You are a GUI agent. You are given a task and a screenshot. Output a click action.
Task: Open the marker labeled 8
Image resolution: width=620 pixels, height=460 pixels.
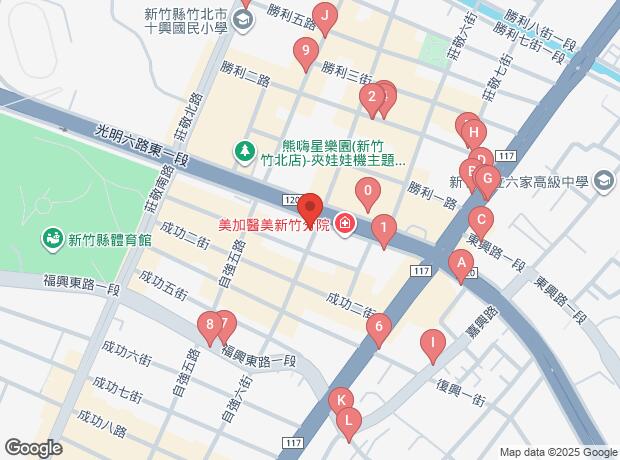210,326
